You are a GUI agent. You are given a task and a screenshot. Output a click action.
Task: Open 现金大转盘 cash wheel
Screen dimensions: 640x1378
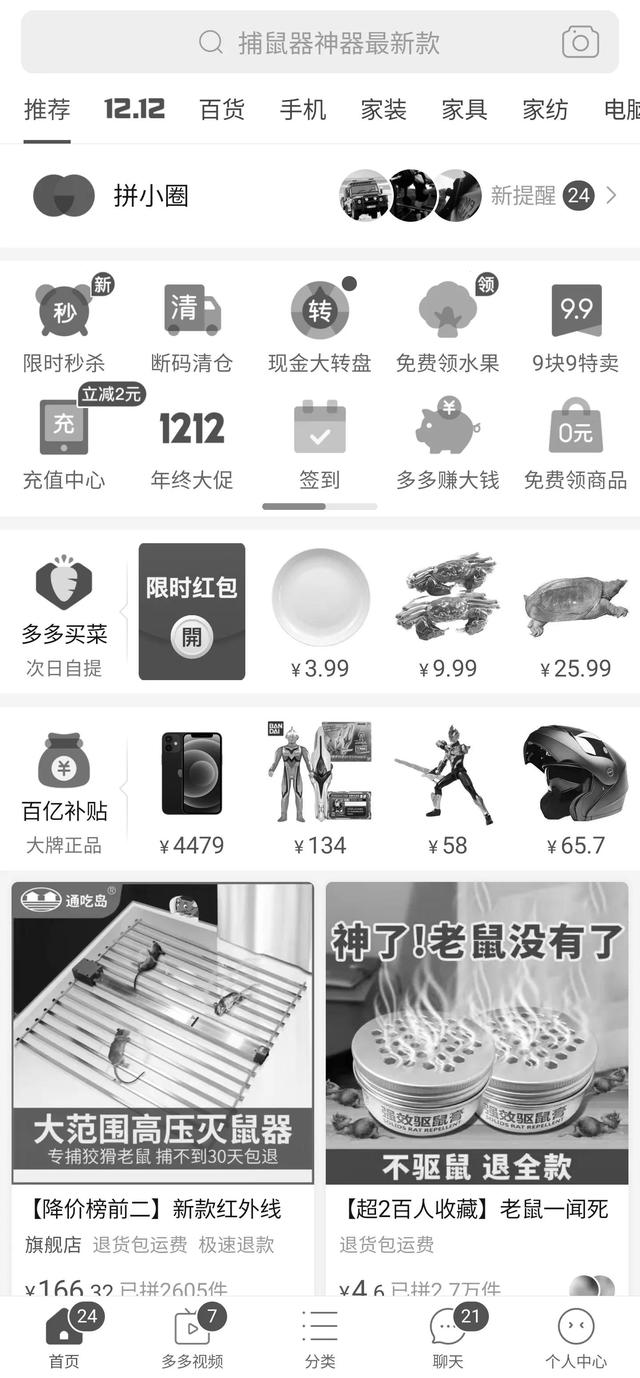coord(319,327)
